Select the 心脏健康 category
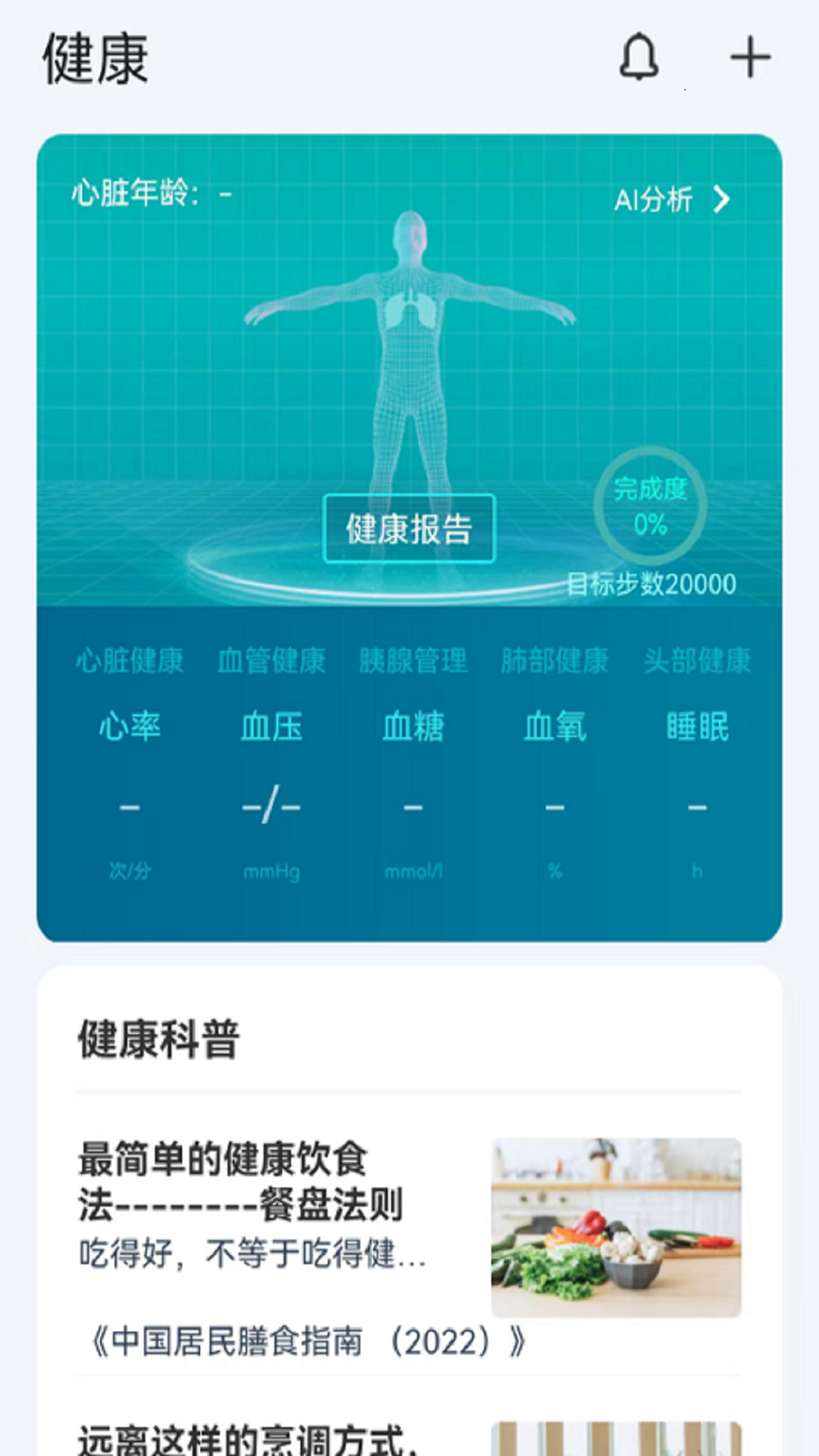The width and height of the screenshot is (819, 1456). pos(130,661)
